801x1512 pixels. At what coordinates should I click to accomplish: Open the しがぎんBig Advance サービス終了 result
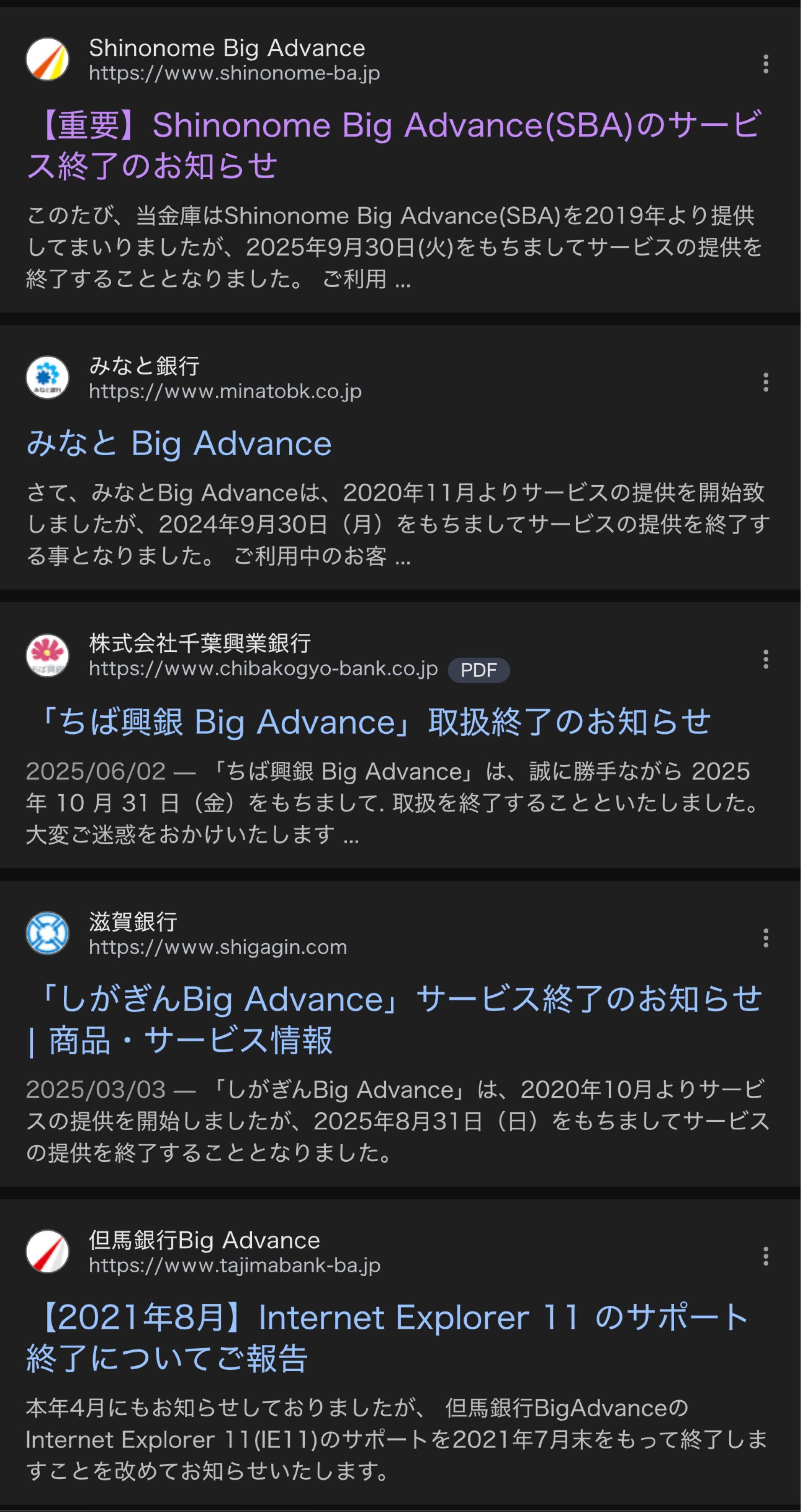[x=393, y=1019]
